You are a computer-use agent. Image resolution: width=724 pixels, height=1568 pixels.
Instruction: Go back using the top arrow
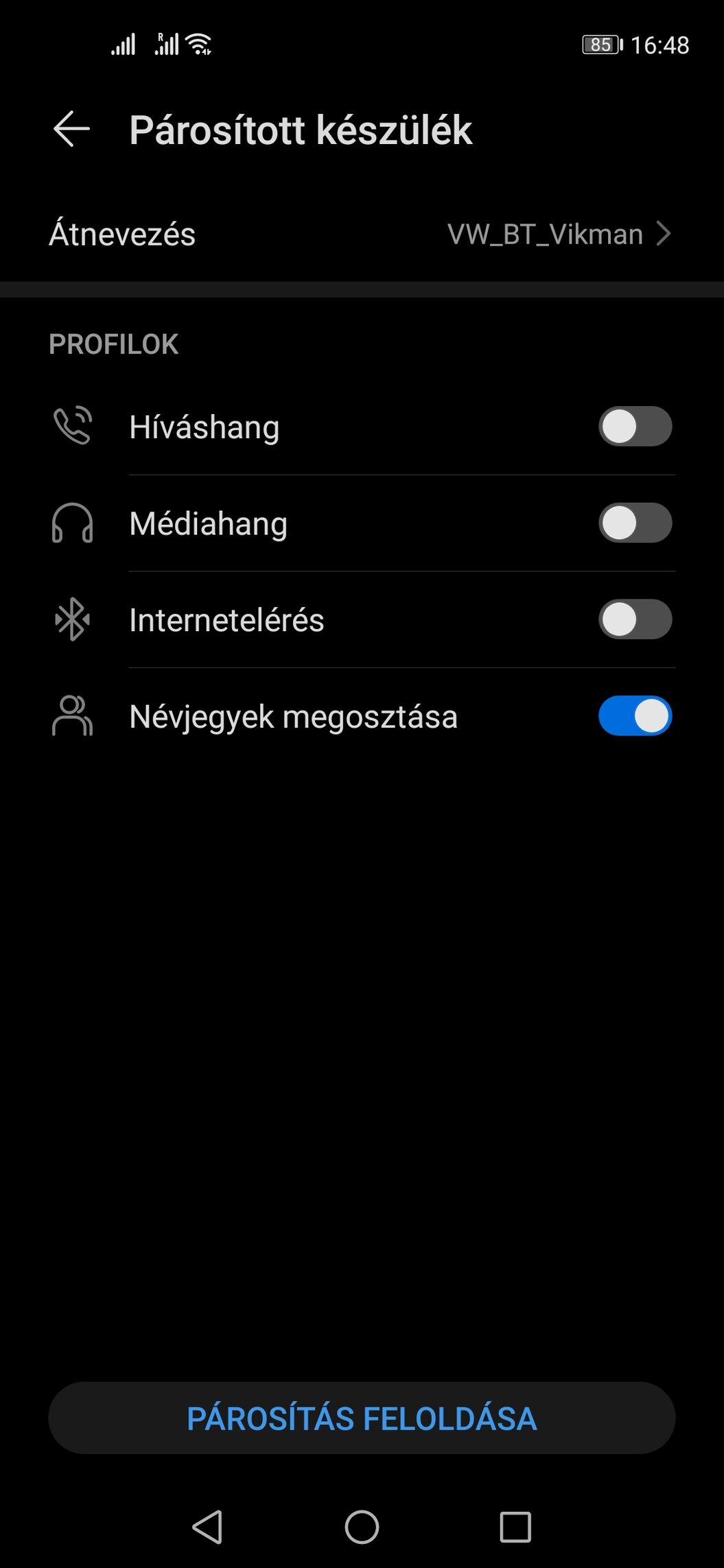tap(71, 129)
